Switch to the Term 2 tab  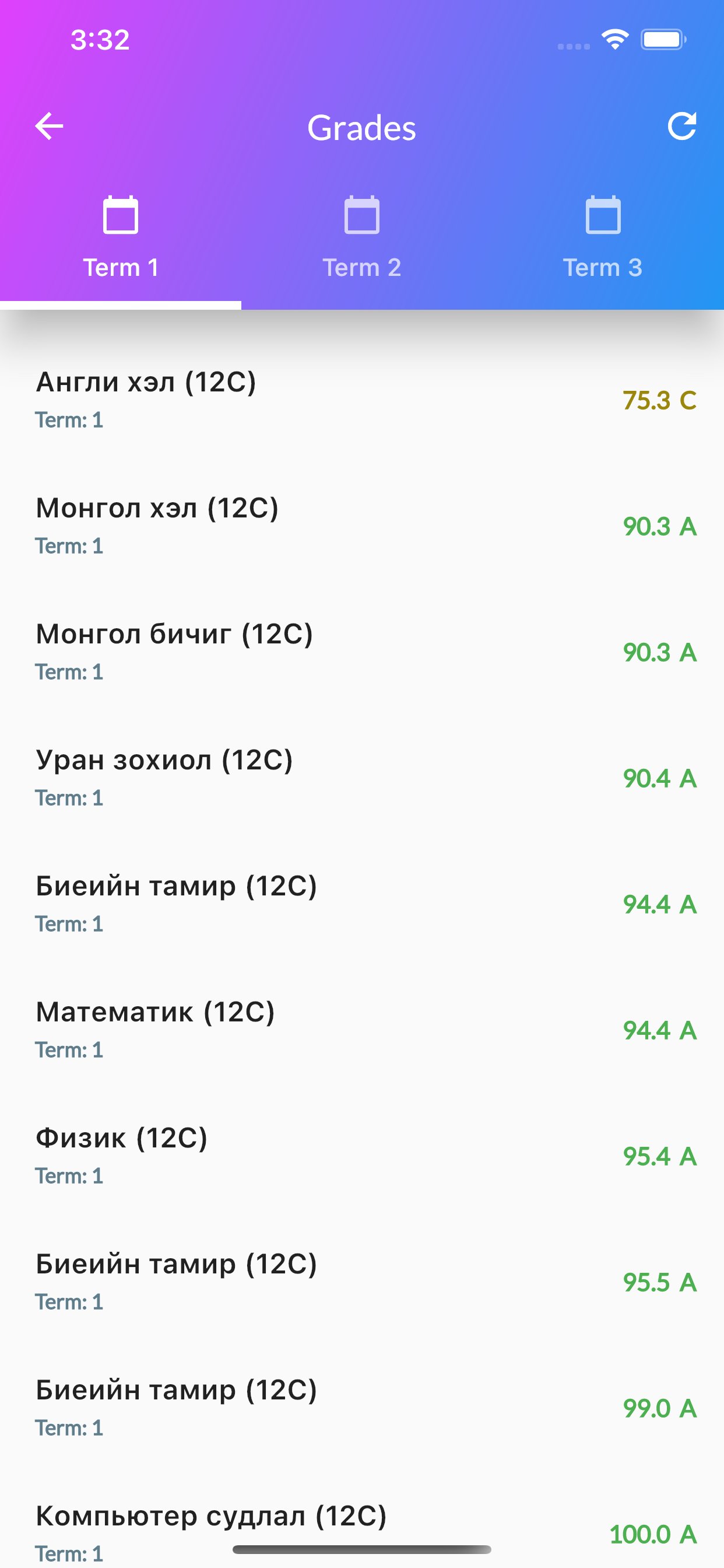click(x=362, y=266)
